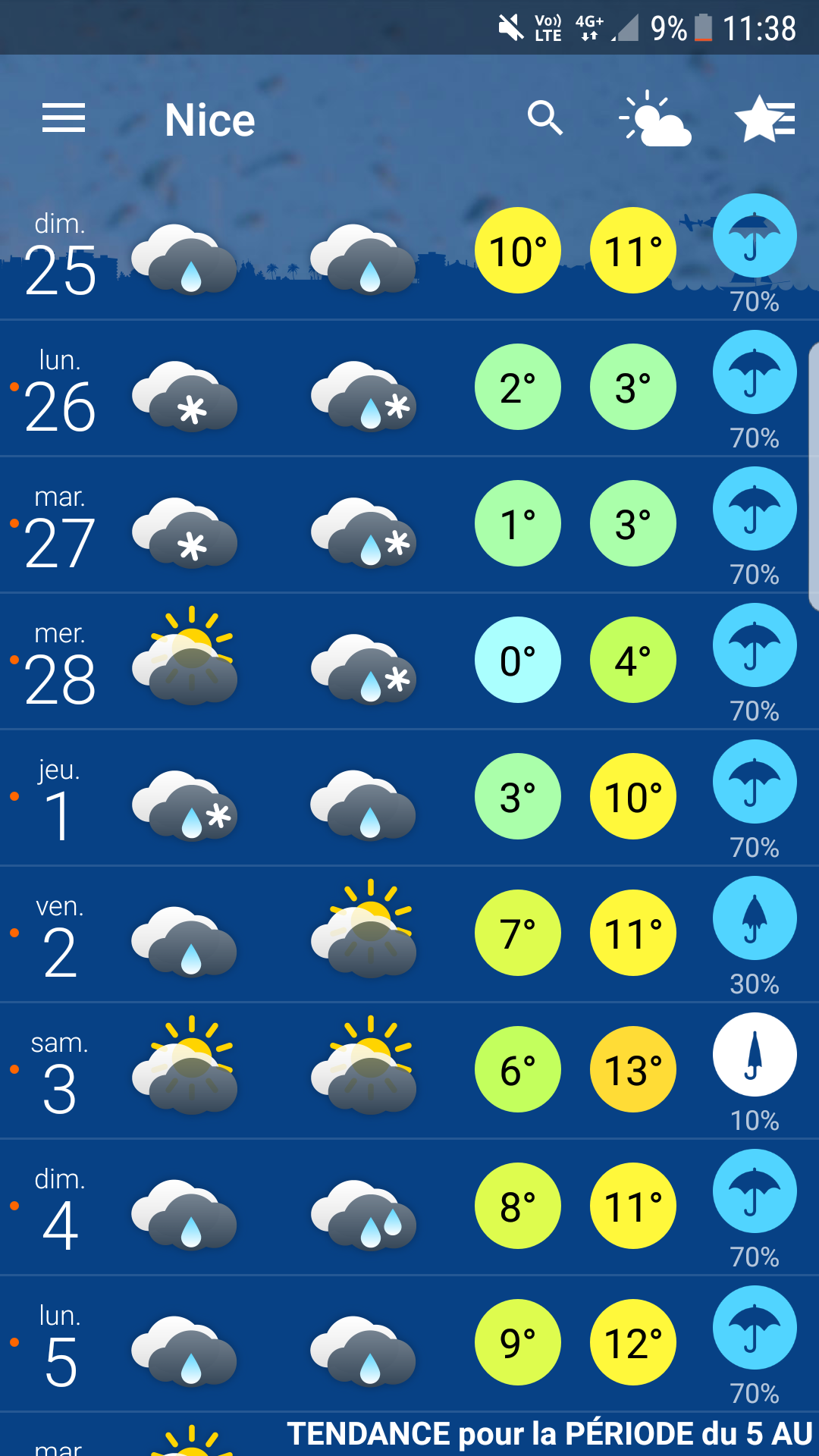The image size is (819, 1456).
Task: Open the hamburger navigation menu
Action: 64,118
